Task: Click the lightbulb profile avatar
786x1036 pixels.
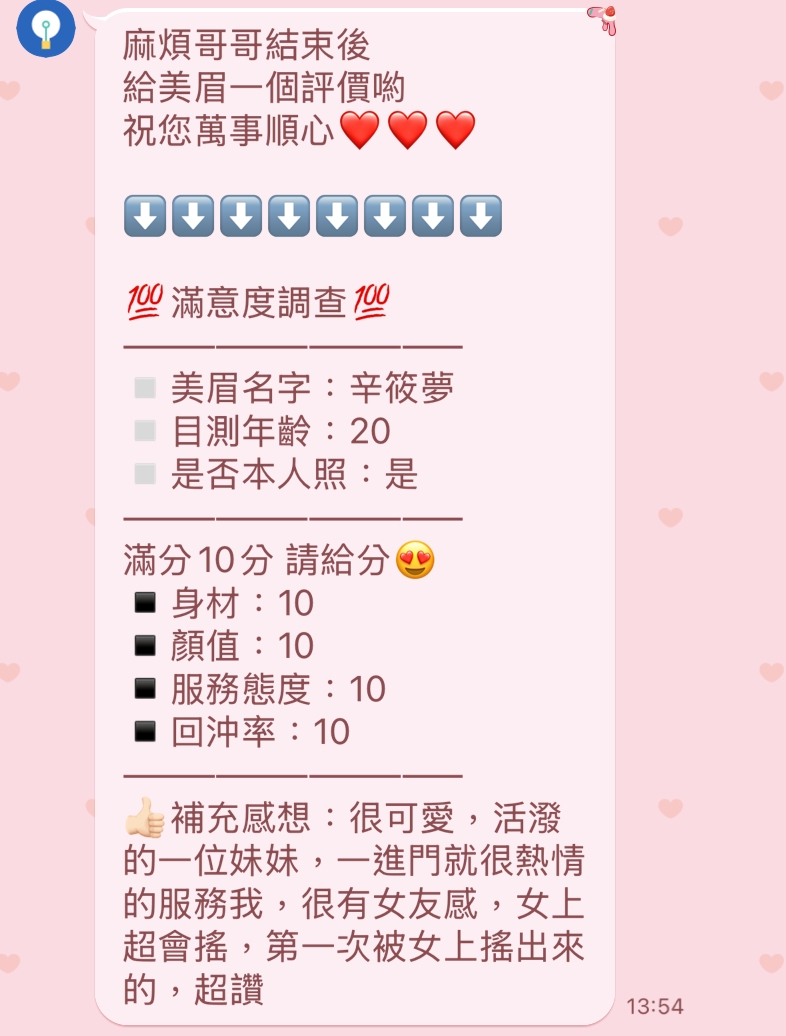Action: pyautogui.click(x=45, y=30)
